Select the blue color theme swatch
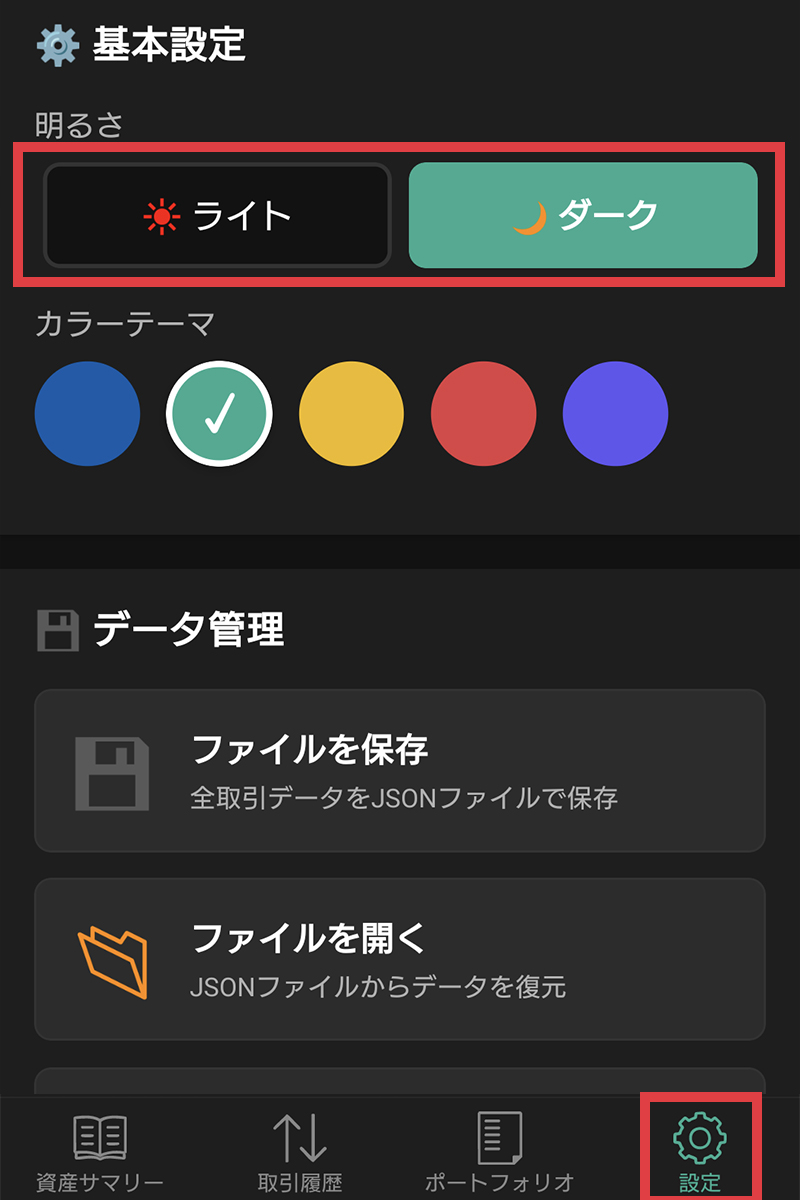800x1200 pixels. pyautogui.click(x=87, y=413)
